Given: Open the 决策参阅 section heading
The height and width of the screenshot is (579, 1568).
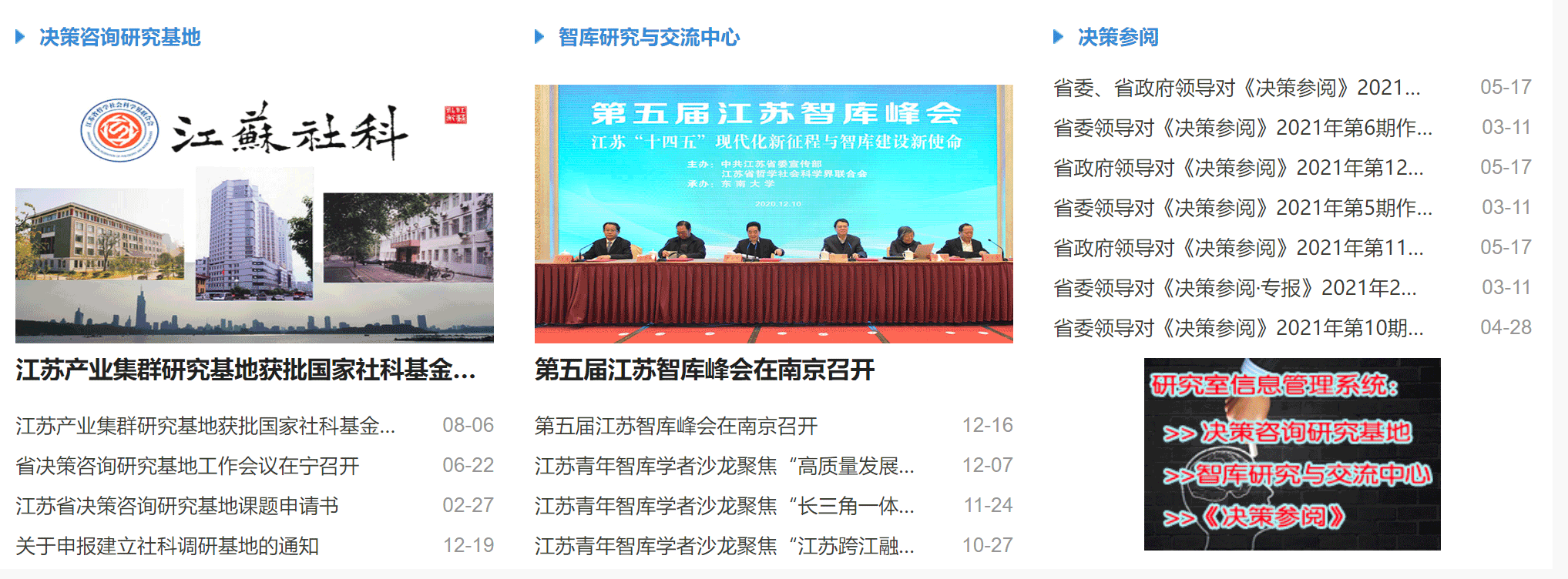Looking at the screenshot, I should [1117, 37].
